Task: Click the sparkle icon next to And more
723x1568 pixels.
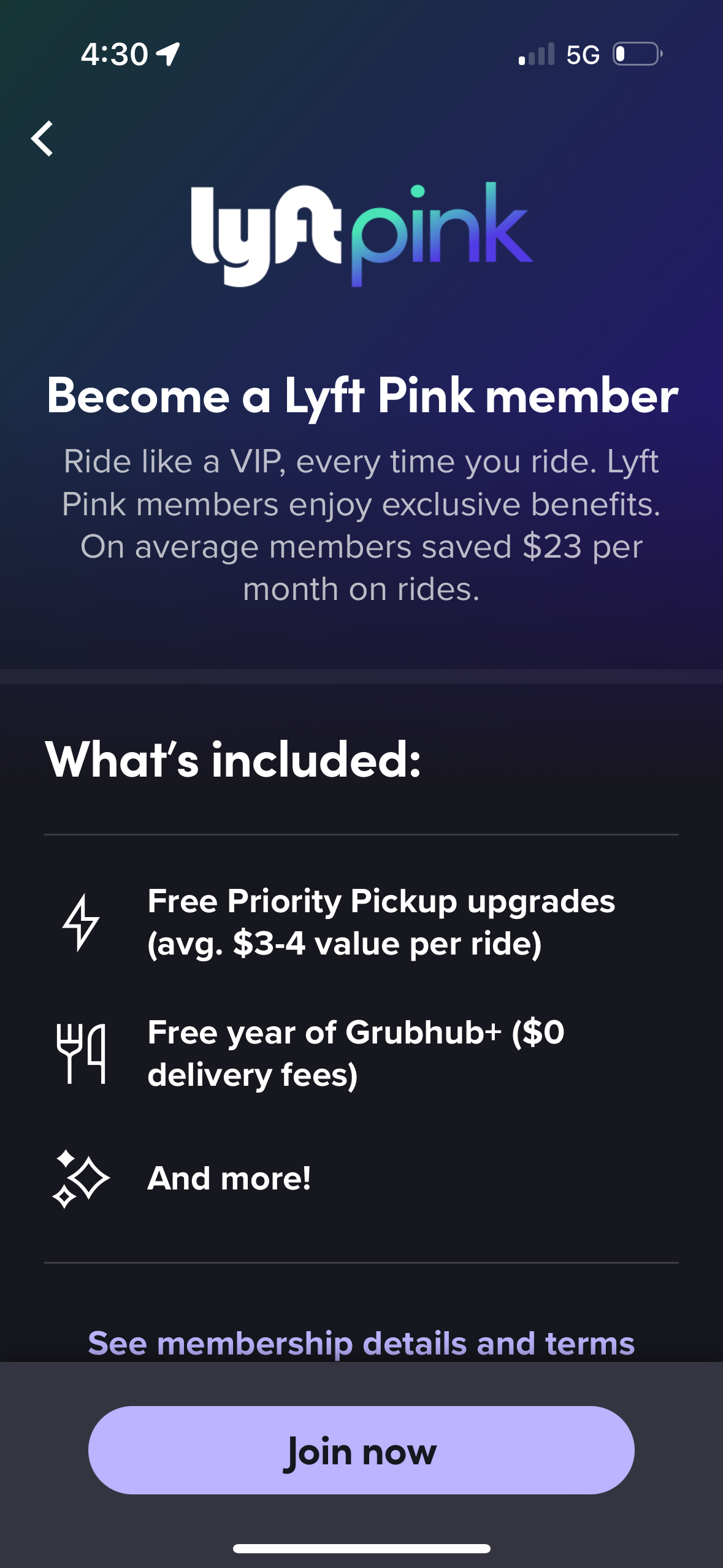Action: pyautogui.click(x=83, y=1177)
